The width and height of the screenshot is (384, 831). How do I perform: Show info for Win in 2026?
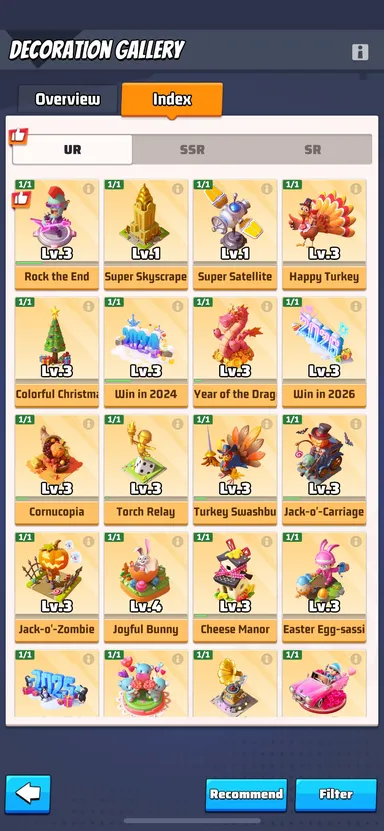click(x=355, y=306)
